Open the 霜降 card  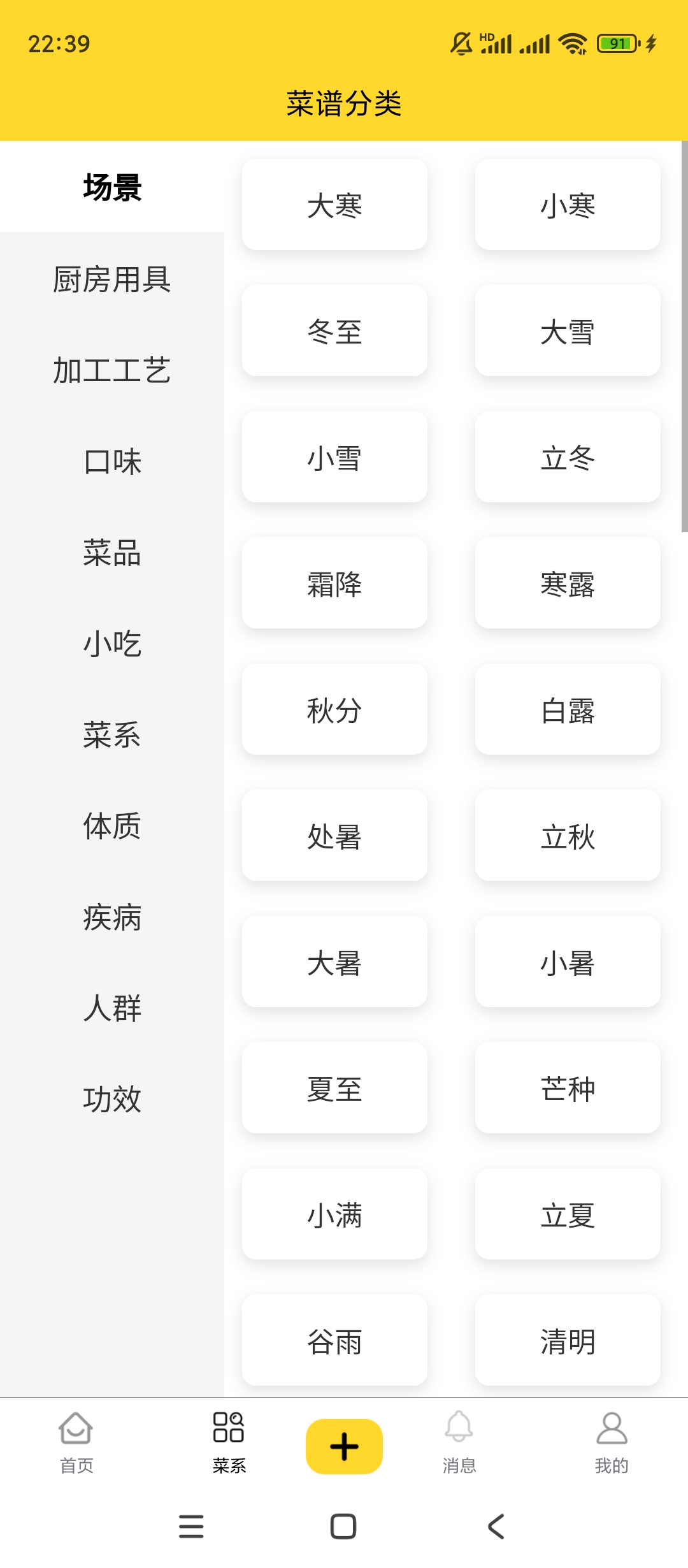coord(334,583)
